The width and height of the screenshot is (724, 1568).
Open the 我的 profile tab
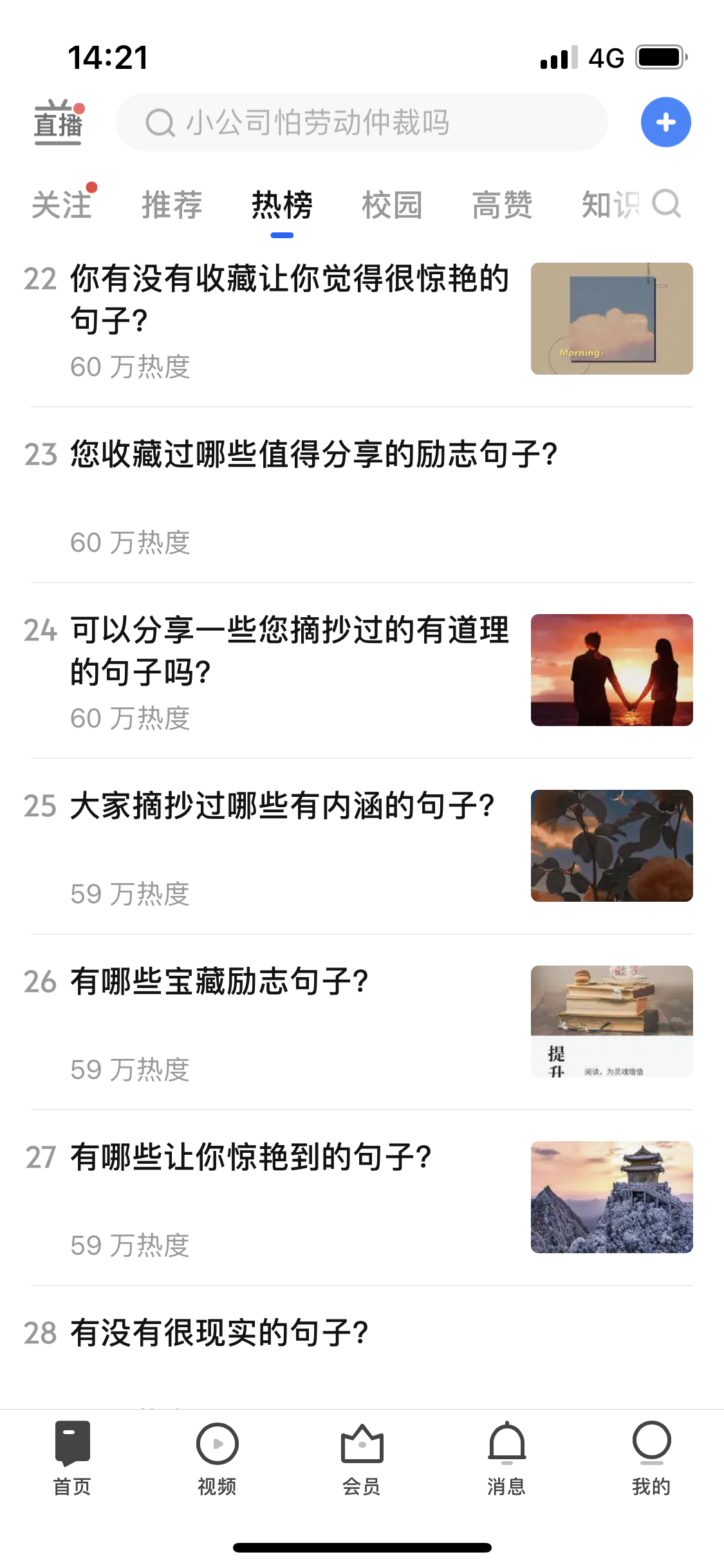[x=651, y=1459]
